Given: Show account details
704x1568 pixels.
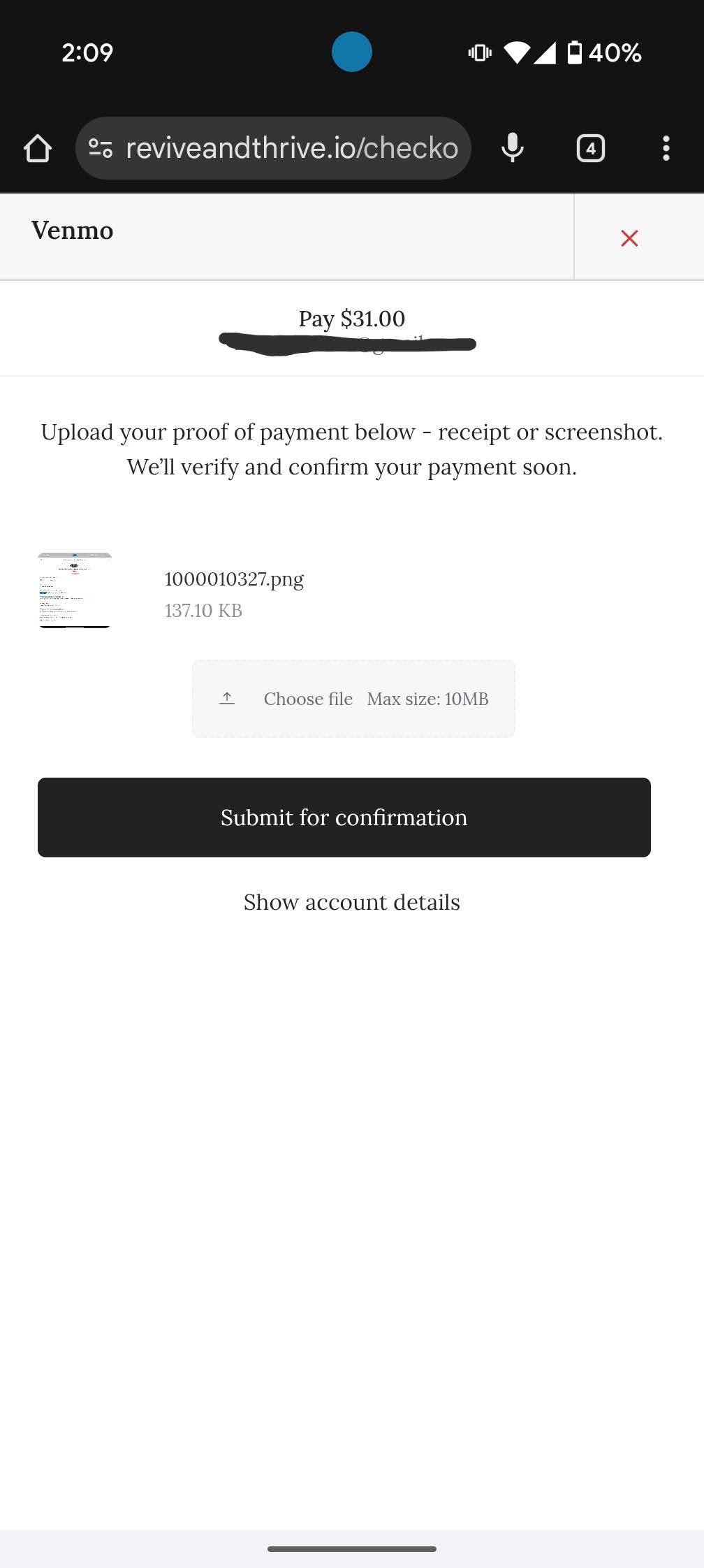Looking at the screenshot, I should [352, 902].
